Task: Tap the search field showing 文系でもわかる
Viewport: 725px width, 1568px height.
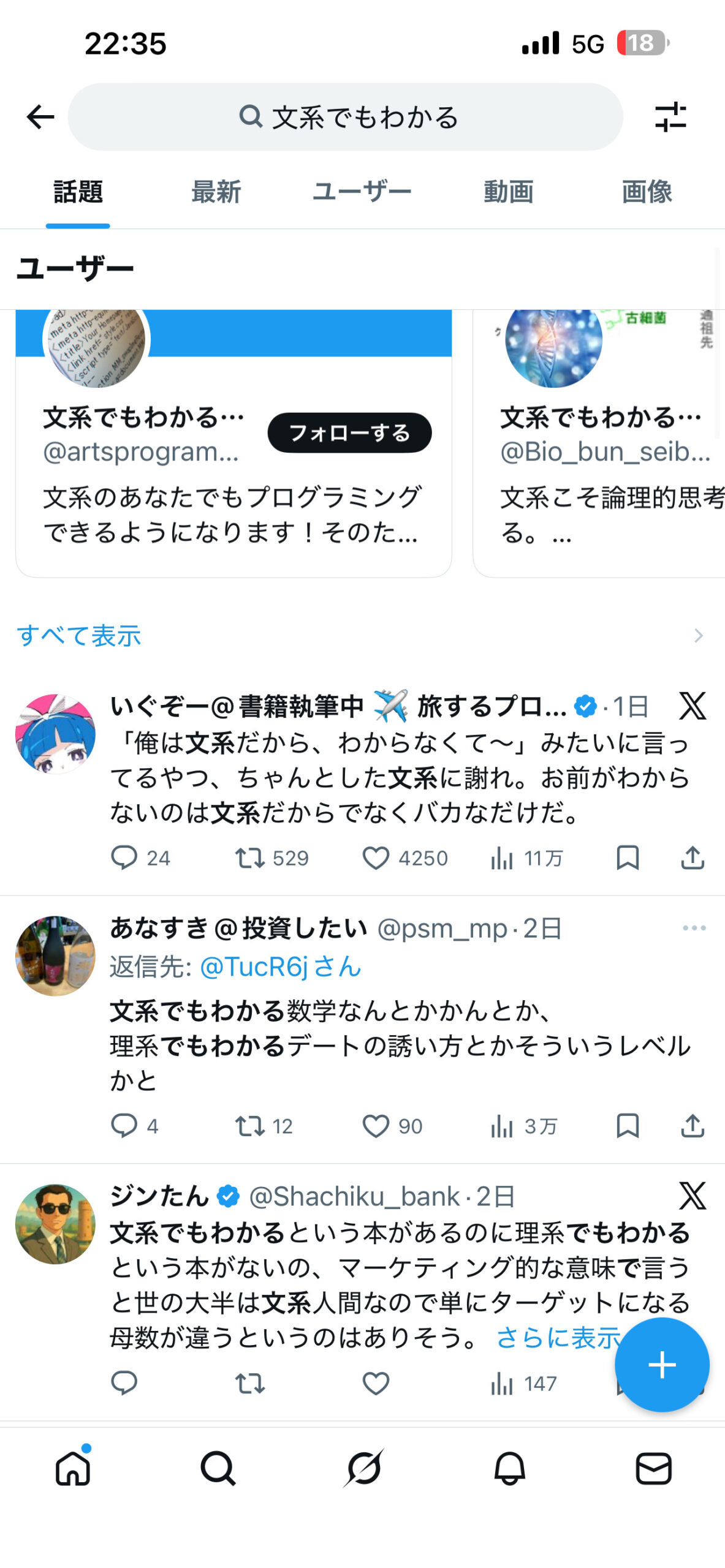Action: [x=346, y=117]
